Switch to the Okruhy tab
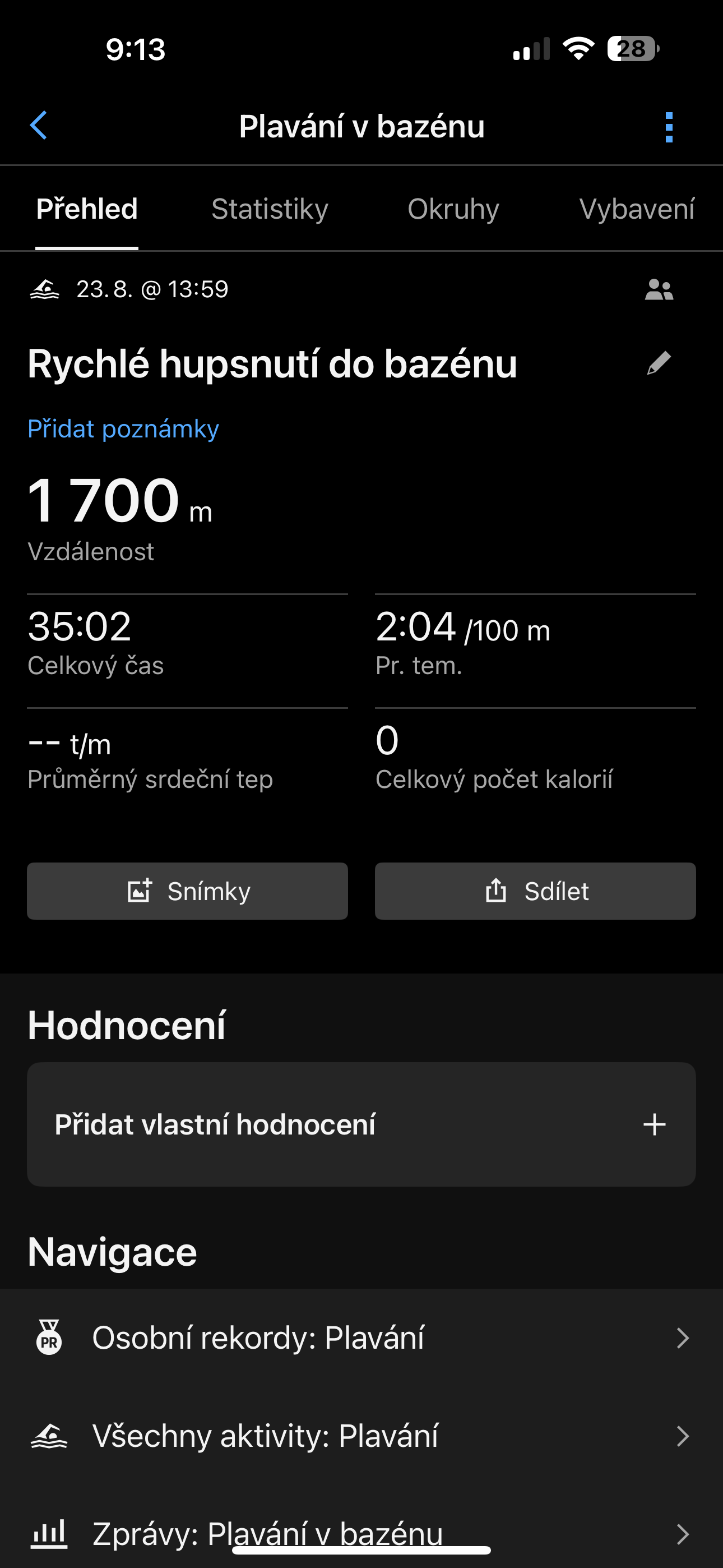 click(453, 209)
